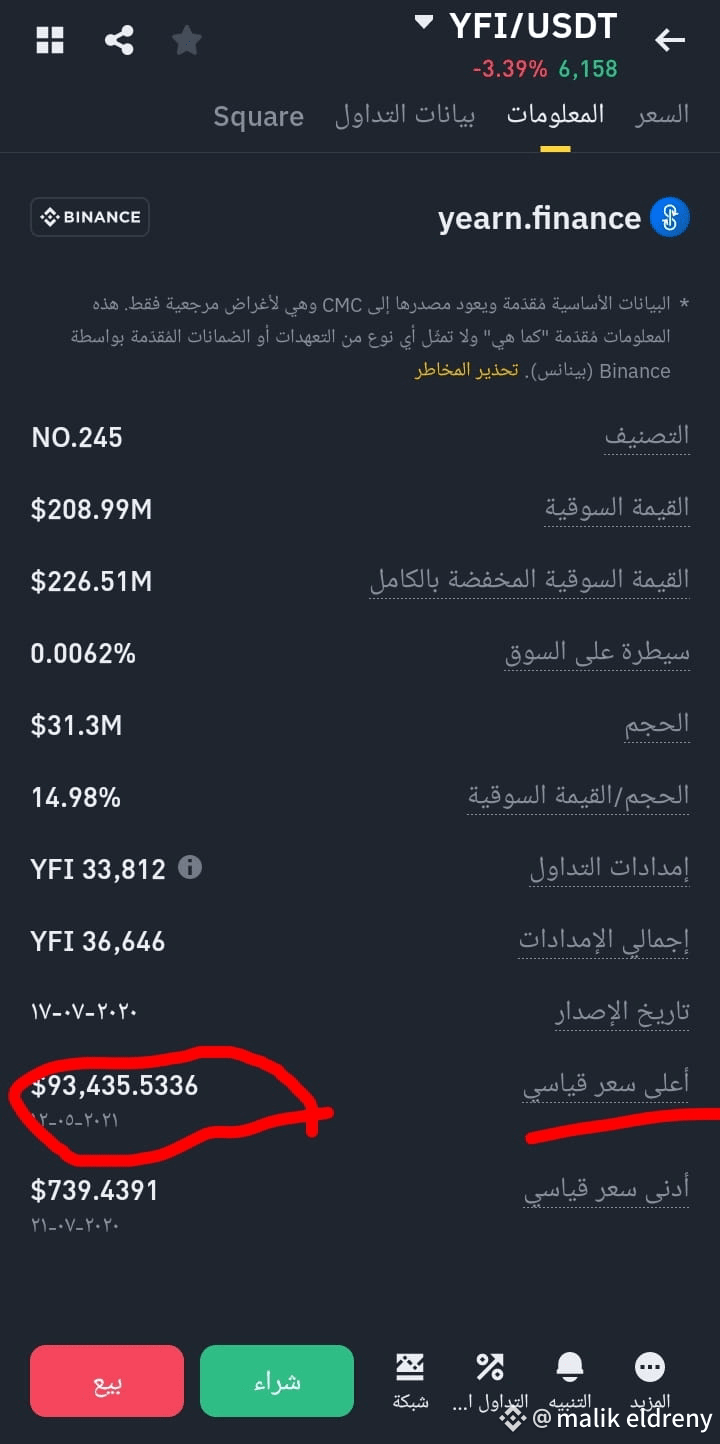Screen dimensions: 720x1444
Task: Switch to the Square tab
Action: (258, 117)
